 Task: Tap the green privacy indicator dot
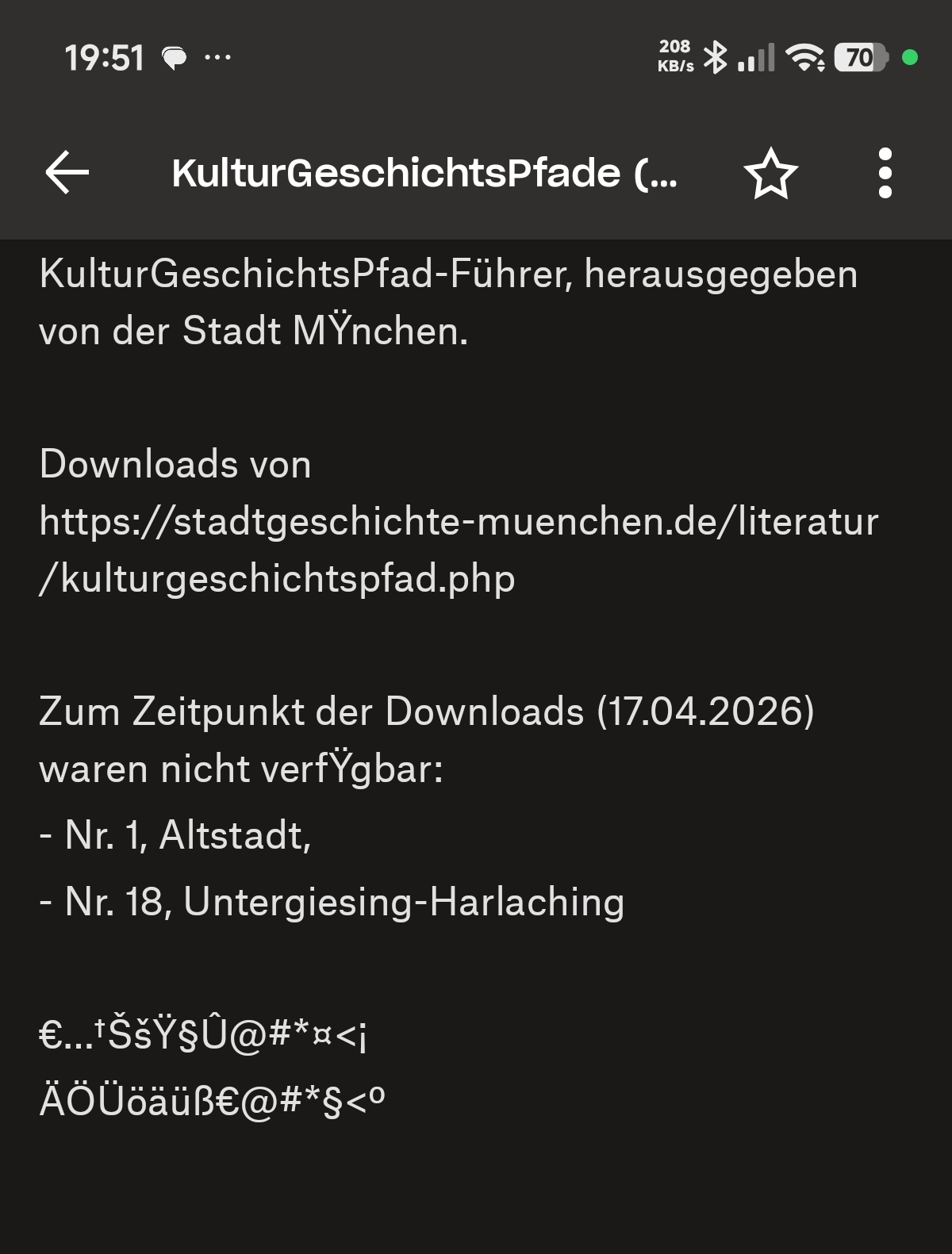pyautogui.click(x=911, y=58)
